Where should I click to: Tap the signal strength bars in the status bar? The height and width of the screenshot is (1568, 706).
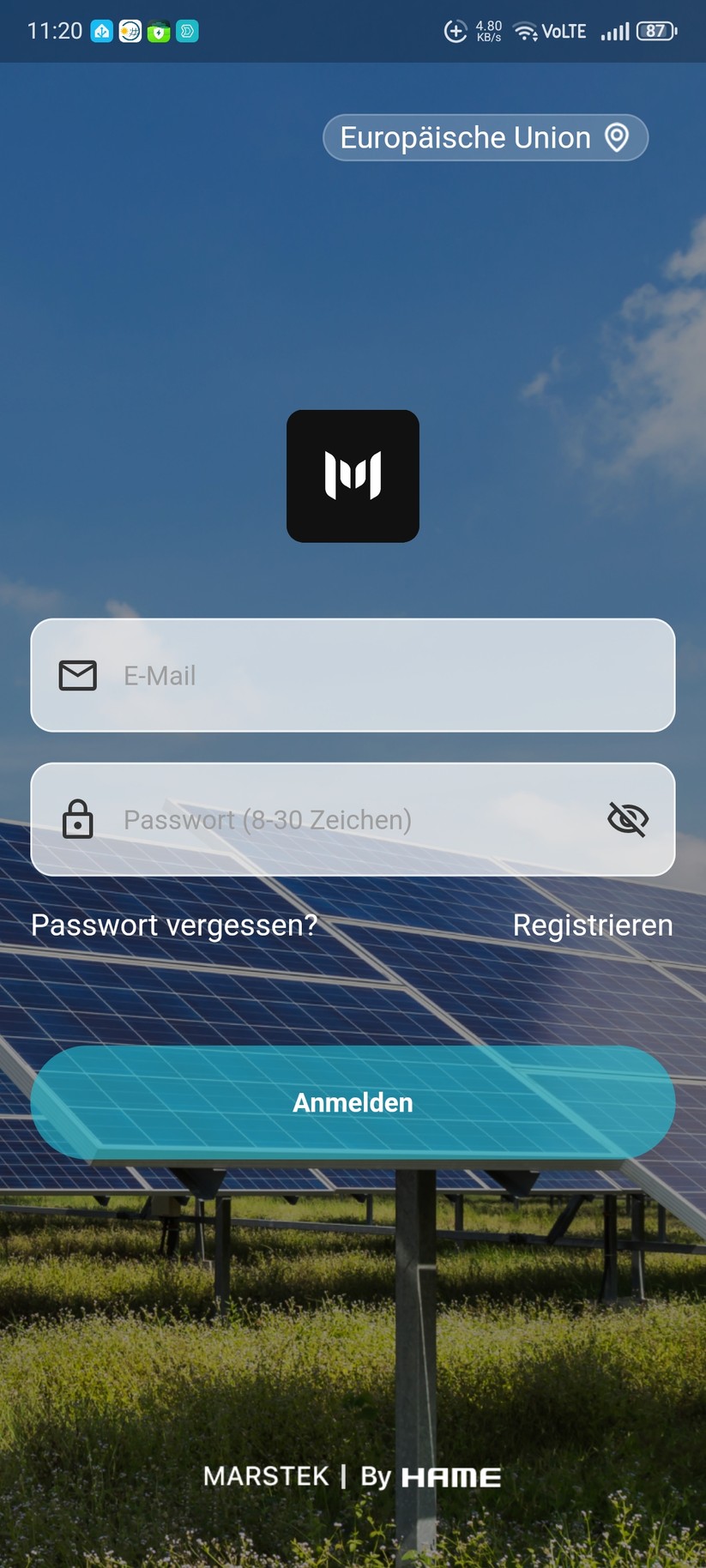click(x=615, y=31)
